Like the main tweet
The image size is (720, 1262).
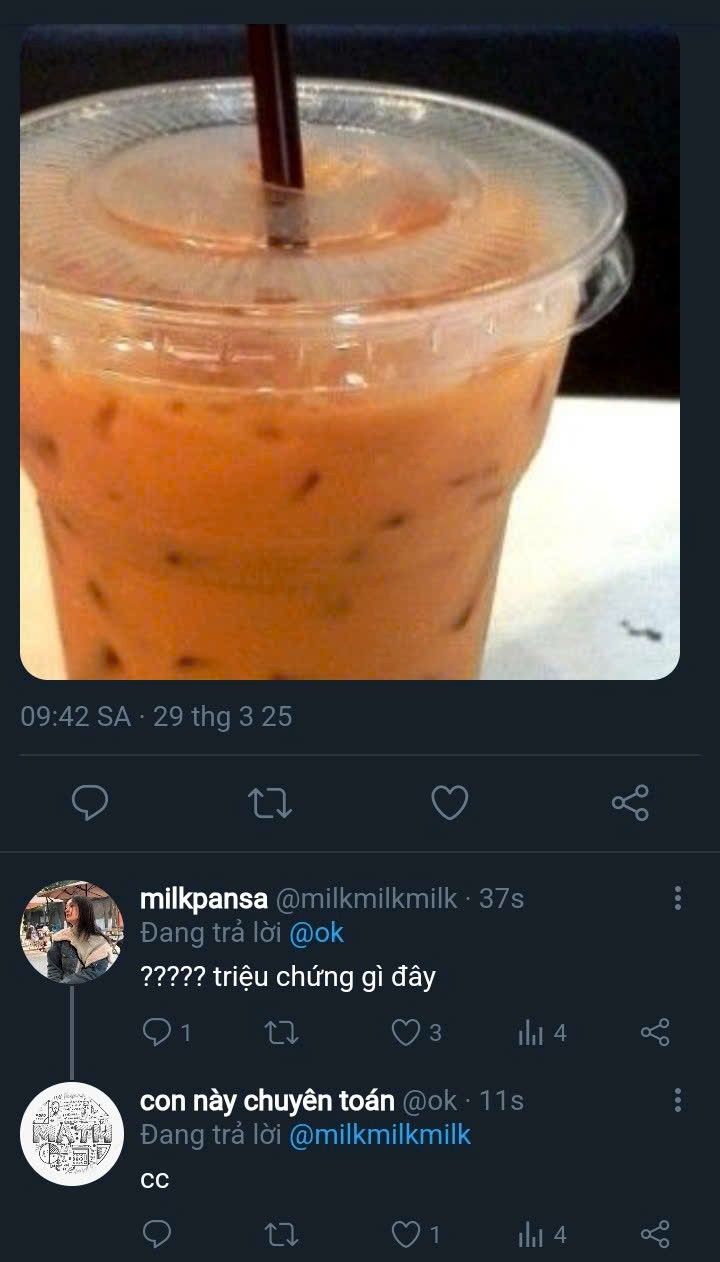(450, 803)
